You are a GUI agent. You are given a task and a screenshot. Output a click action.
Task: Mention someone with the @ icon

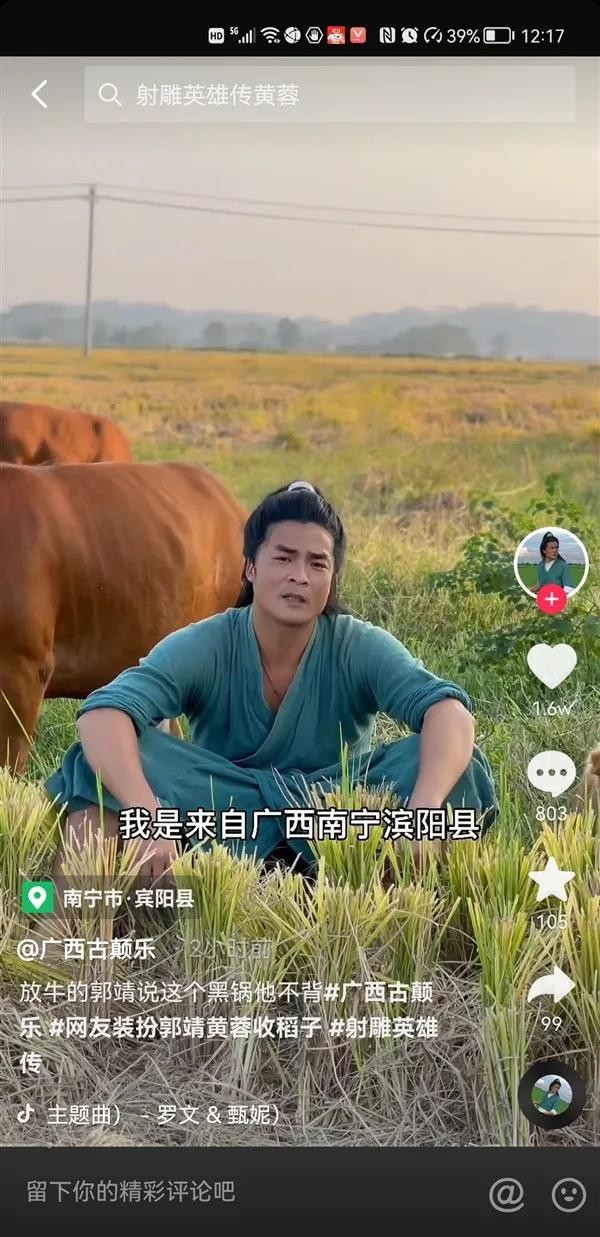(x=507, y=1193)
